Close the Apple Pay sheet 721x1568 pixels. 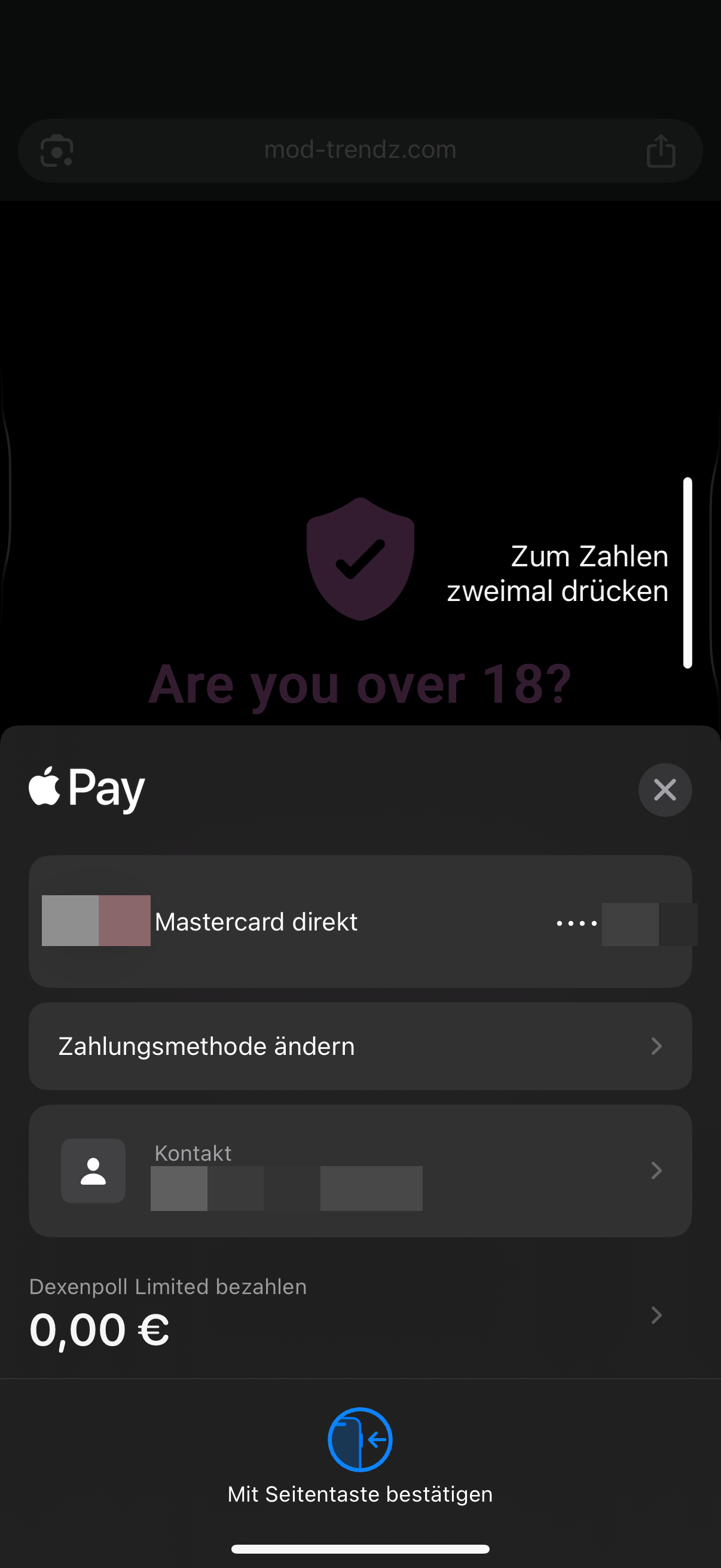click(664, 789)
